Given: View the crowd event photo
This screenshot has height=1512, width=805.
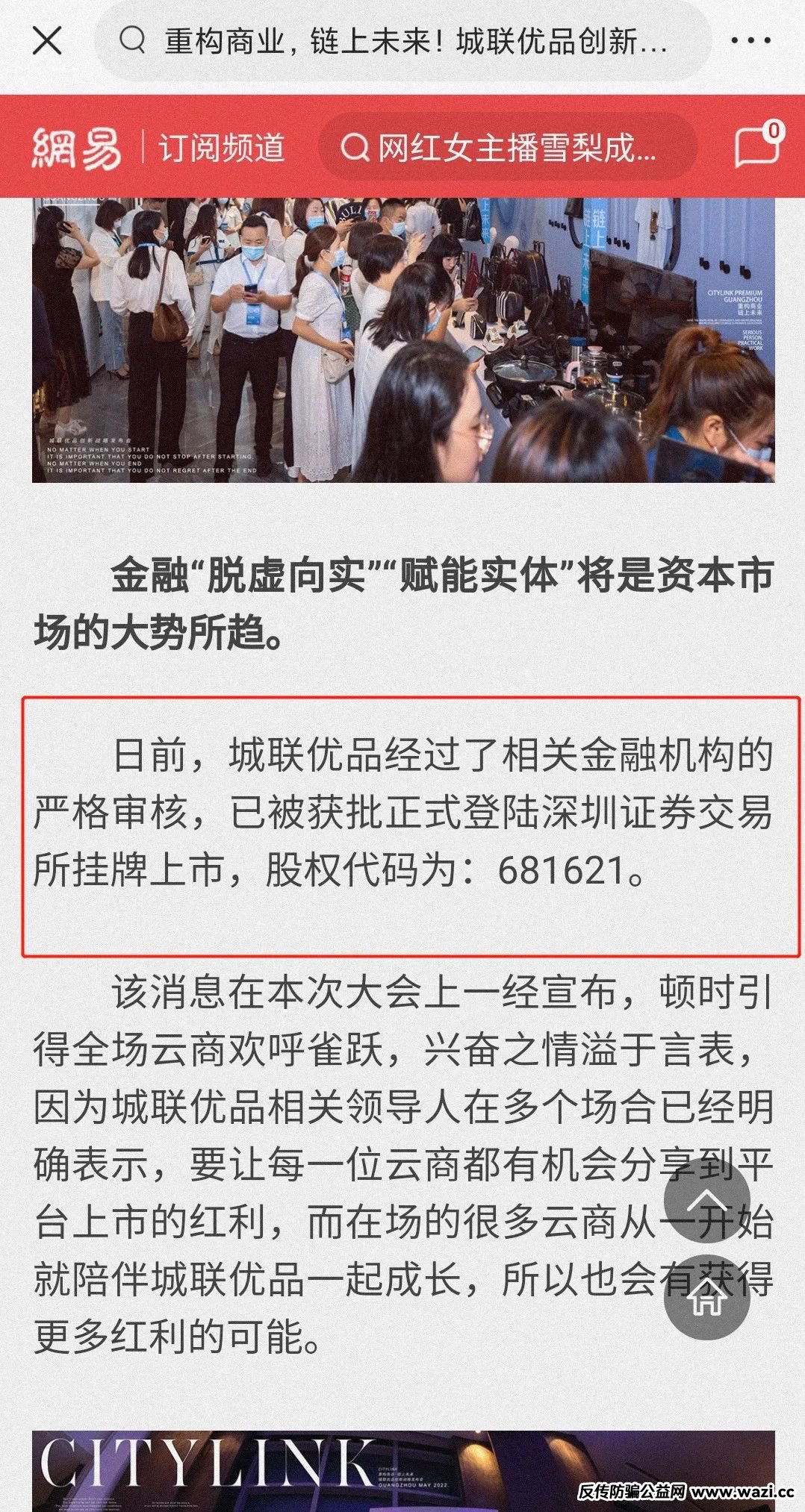Looking at the screenshot, I should 403,340.
